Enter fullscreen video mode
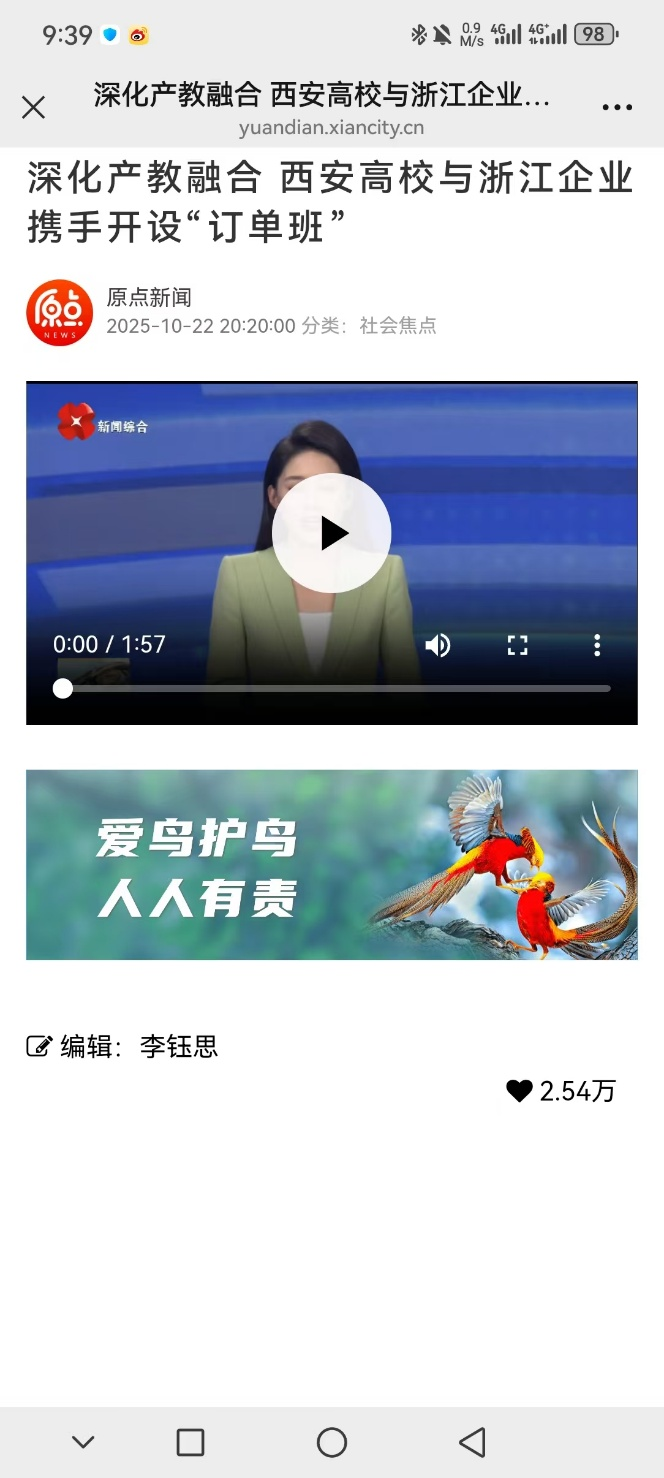 pos(517,645)
